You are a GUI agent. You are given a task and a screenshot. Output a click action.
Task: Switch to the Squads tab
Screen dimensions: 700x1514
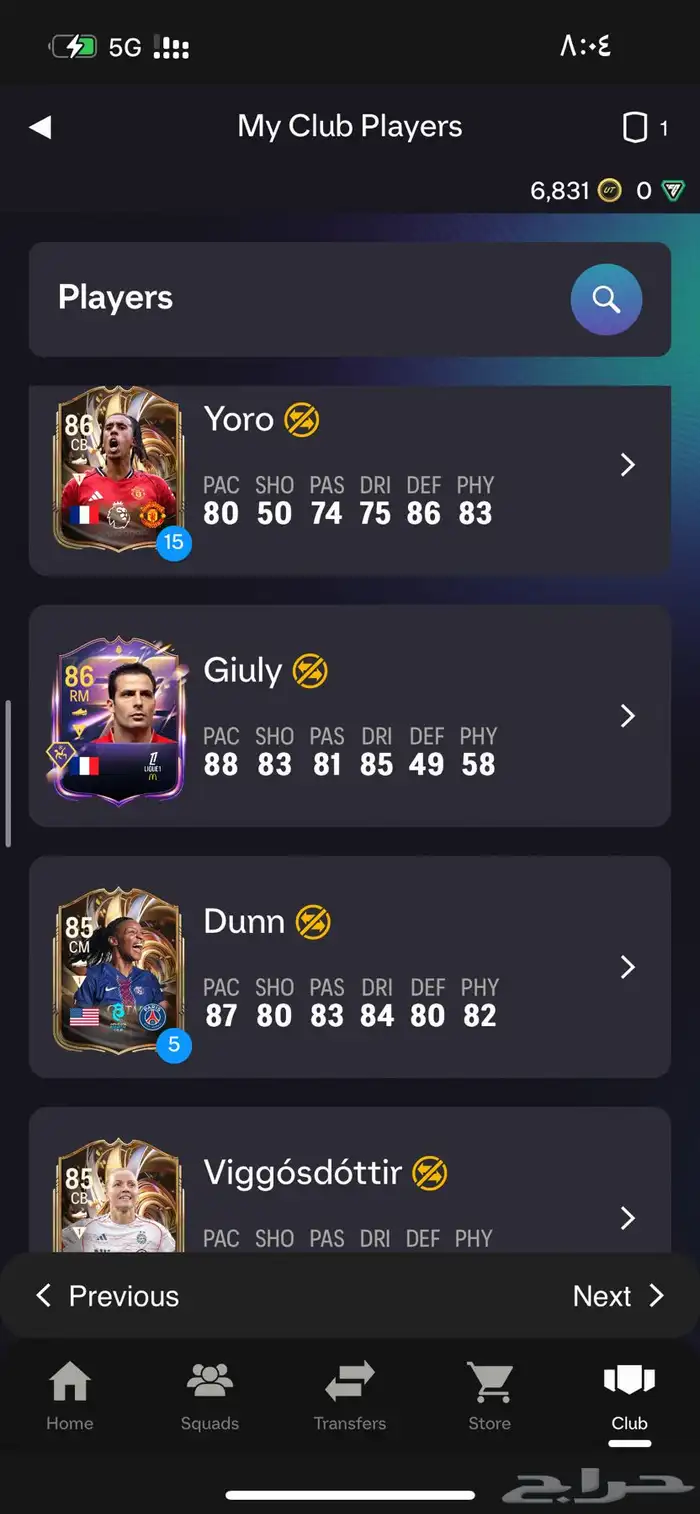[210, 1397]
